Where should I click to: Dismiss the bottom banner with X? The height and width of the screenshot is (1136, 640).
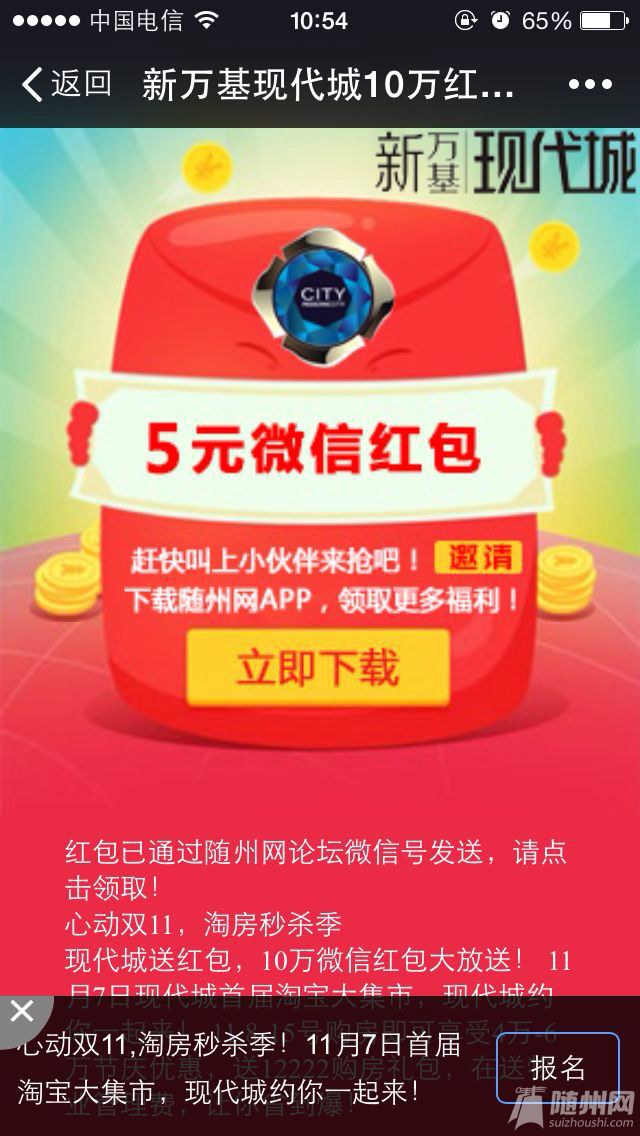pyautogui.click(x=21, y=1010)
